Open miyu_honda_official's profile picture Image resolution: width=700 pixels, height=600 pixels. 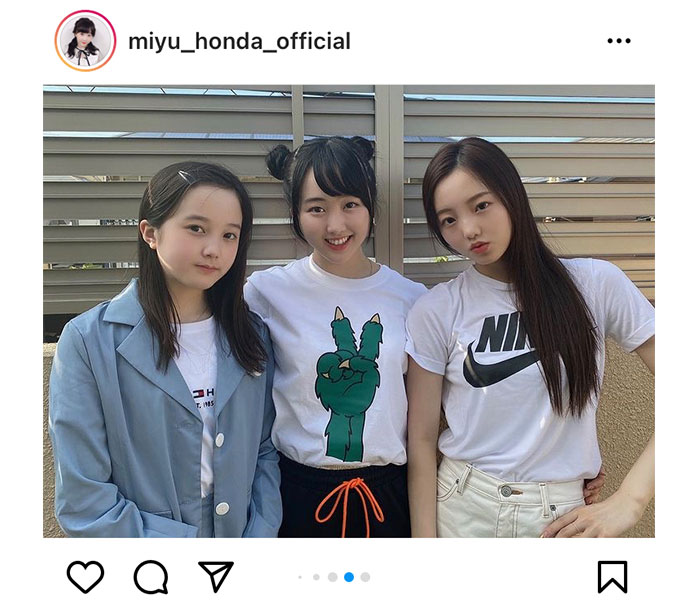[85, 41]
